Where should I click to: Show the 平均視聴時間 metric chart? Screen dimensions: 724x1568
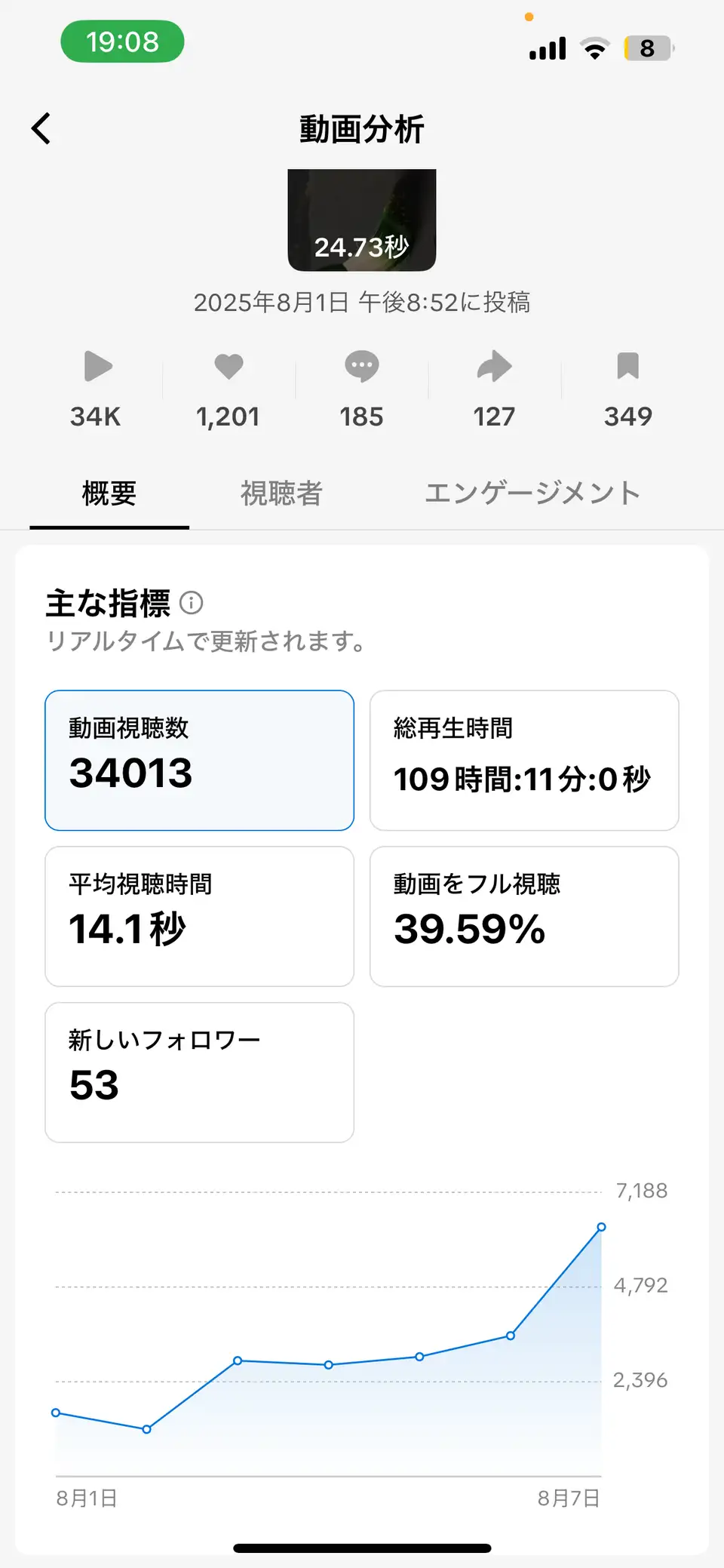tap(200, 916)
